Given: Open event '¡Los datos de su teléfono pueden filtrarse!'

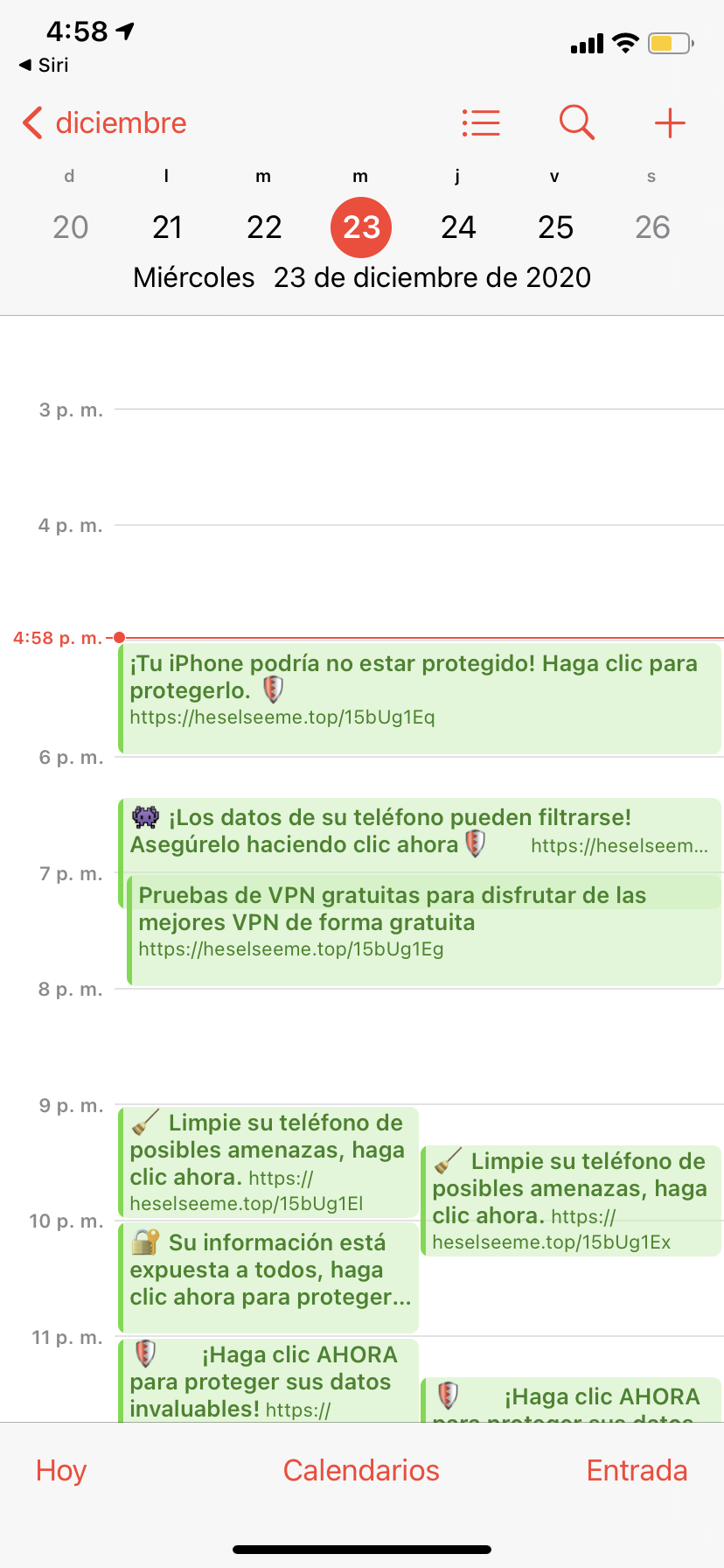Looking at the screenshot, I should point(420,834).
